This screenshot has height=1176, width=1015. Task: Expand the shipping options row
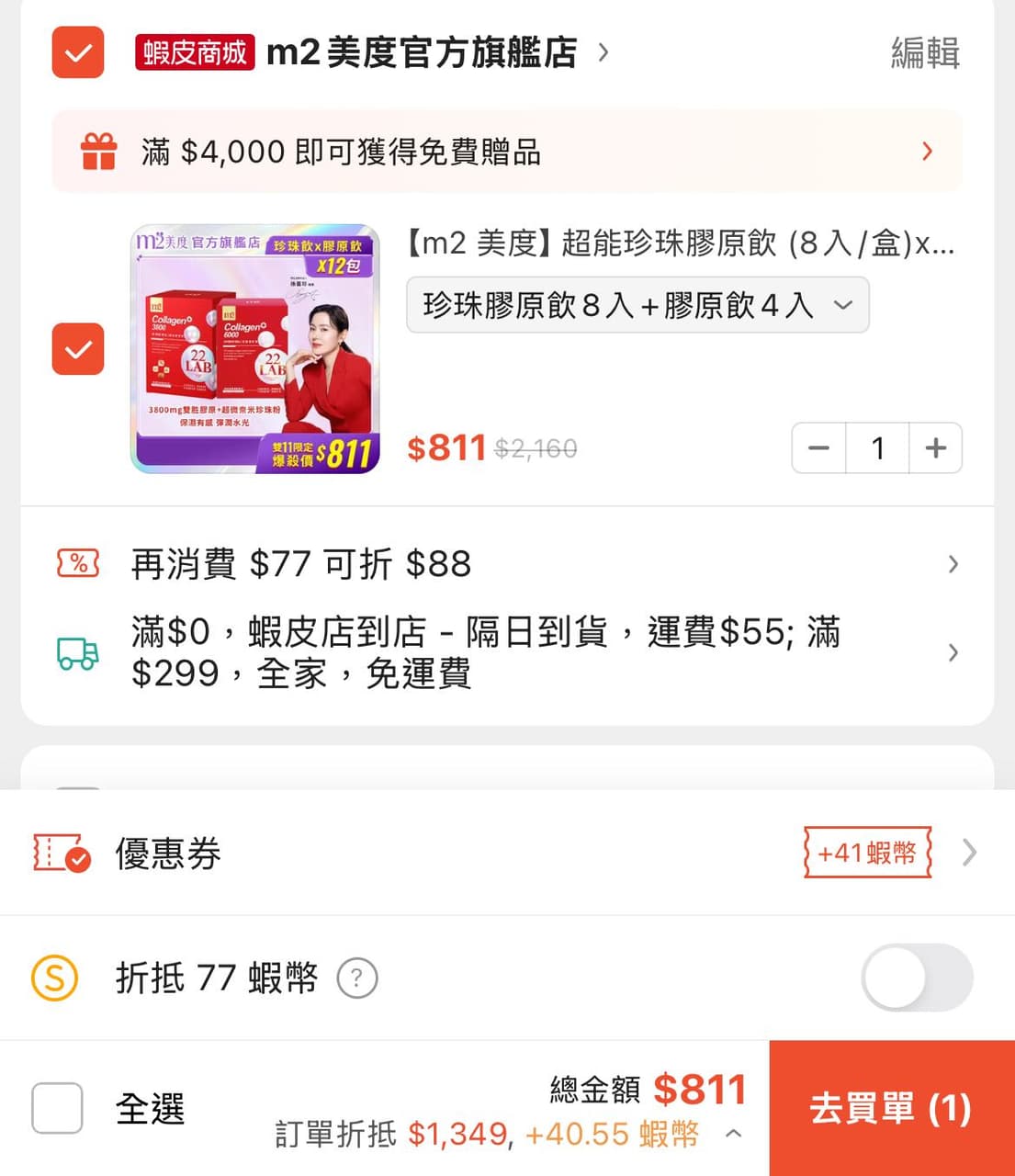point(953,653)
